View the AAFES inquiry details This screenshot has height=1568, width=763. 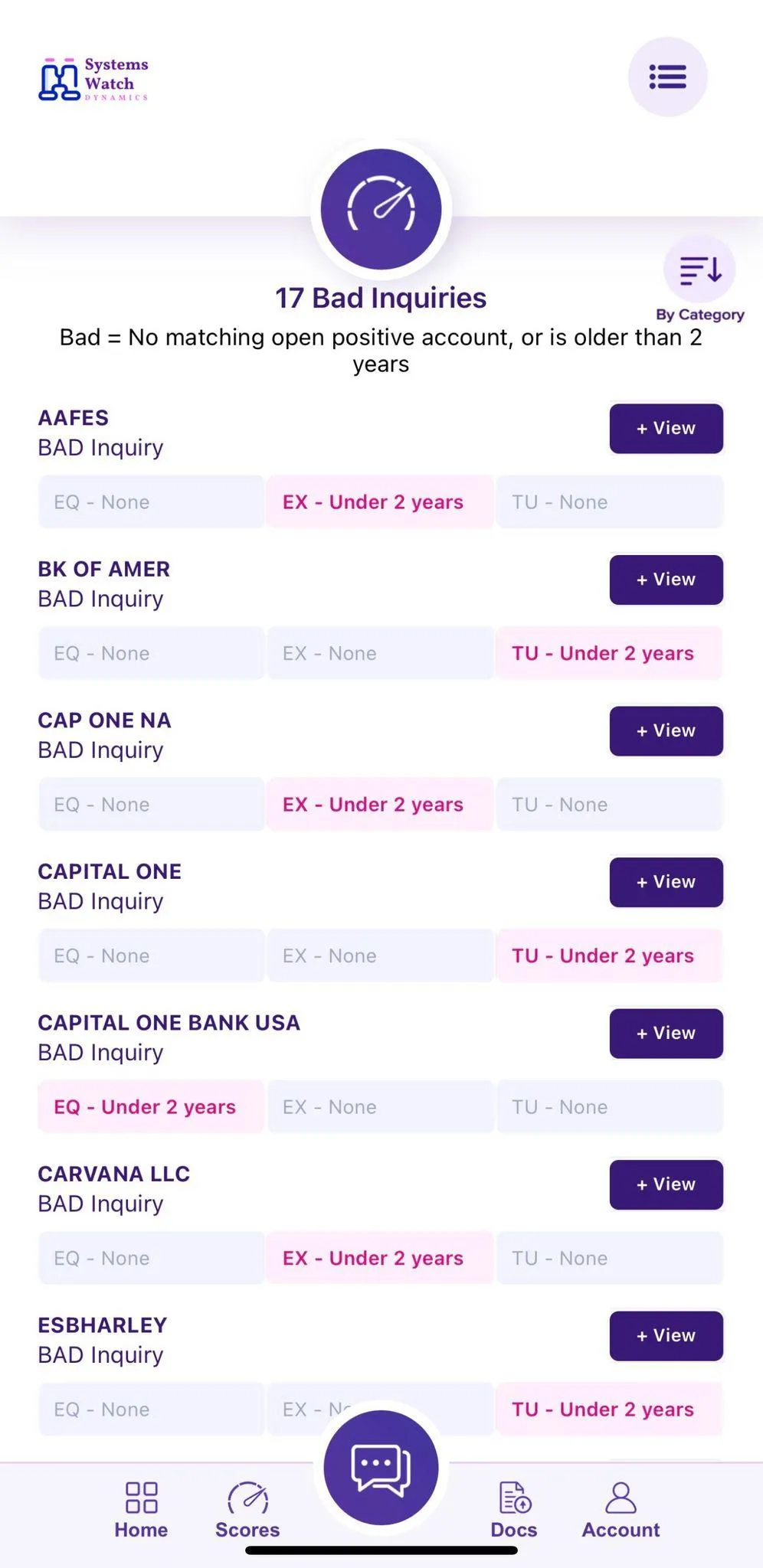(666, 428)
